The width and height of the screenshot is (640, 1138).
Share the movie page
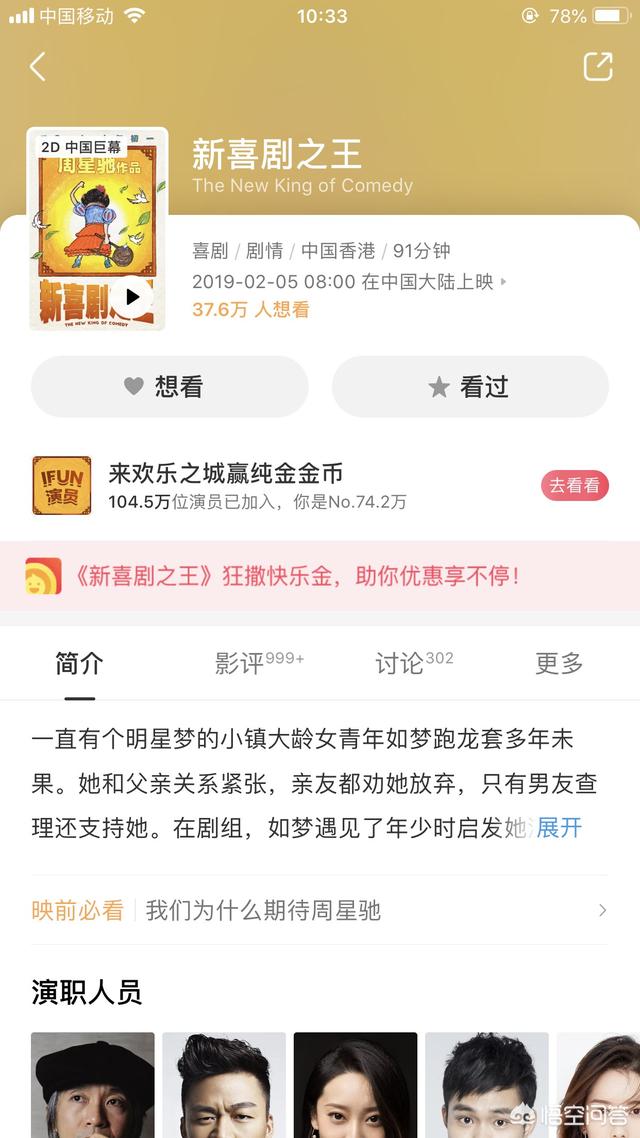point(597,67)
